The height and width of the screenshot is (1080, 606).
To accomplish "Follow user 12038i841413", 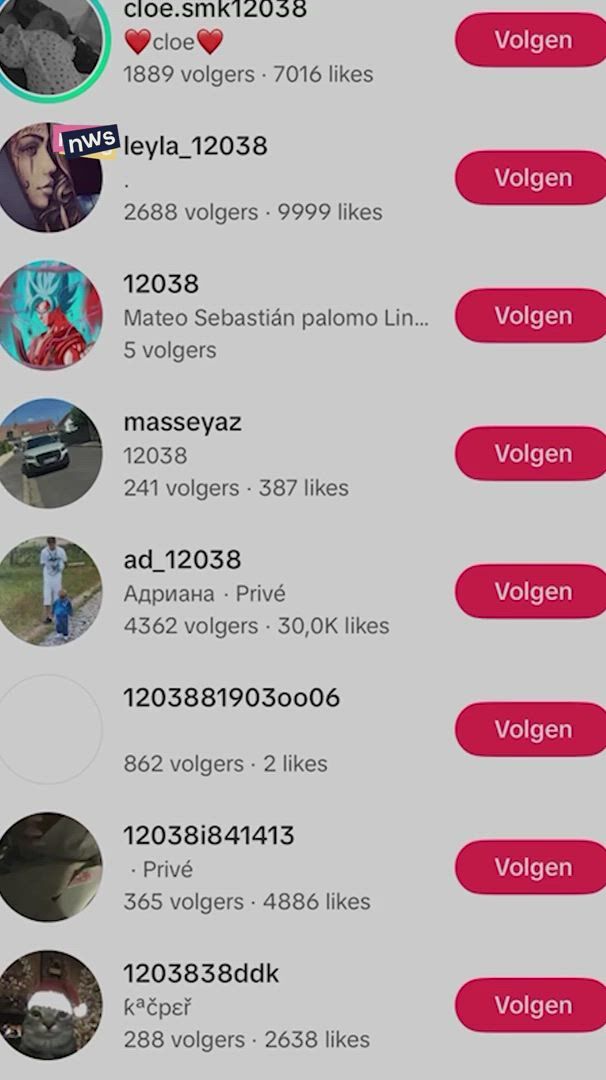I will [531, 868].
